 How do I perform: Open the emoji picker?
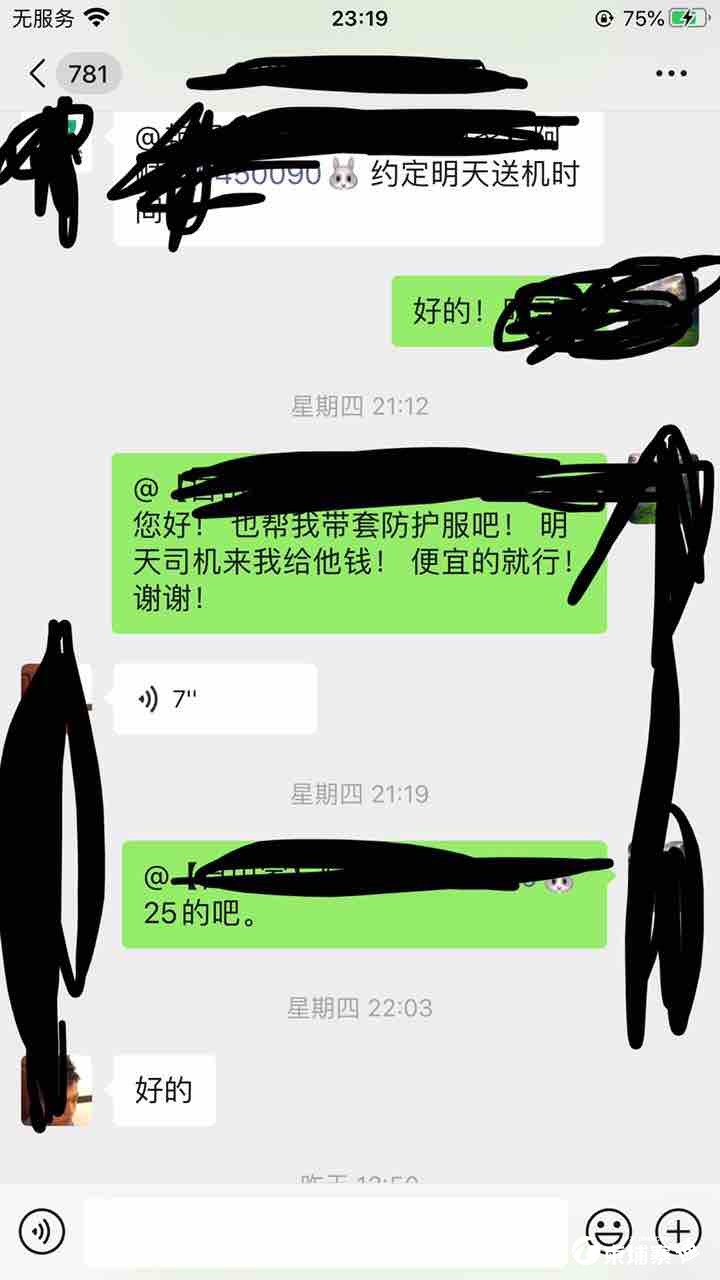[x=608, y=1230]
